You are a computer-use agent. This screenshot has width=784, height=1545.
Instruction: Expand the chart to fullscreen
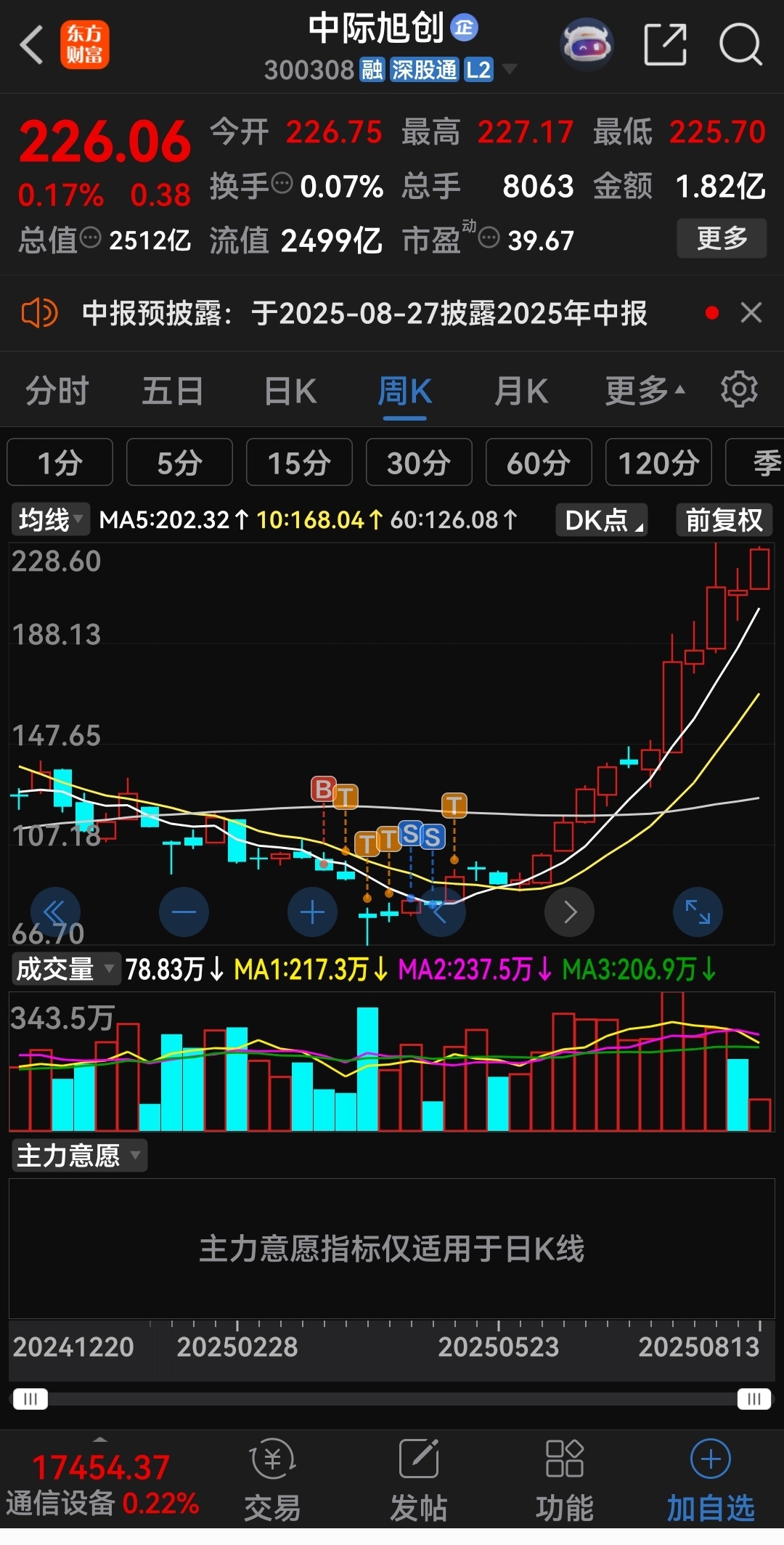coord(698,912)
